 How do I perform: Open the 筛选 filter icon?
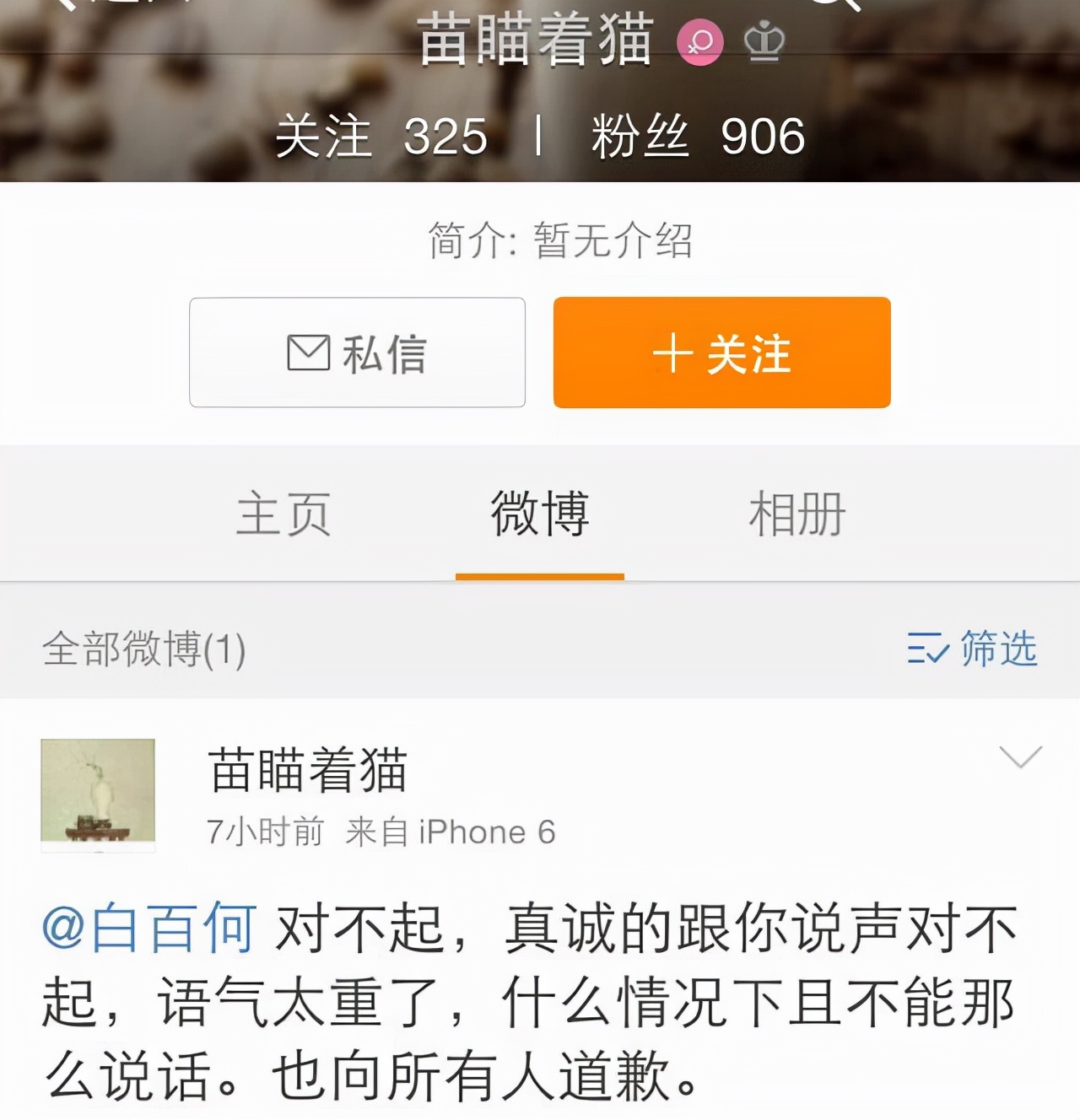(x=928, y=649)
